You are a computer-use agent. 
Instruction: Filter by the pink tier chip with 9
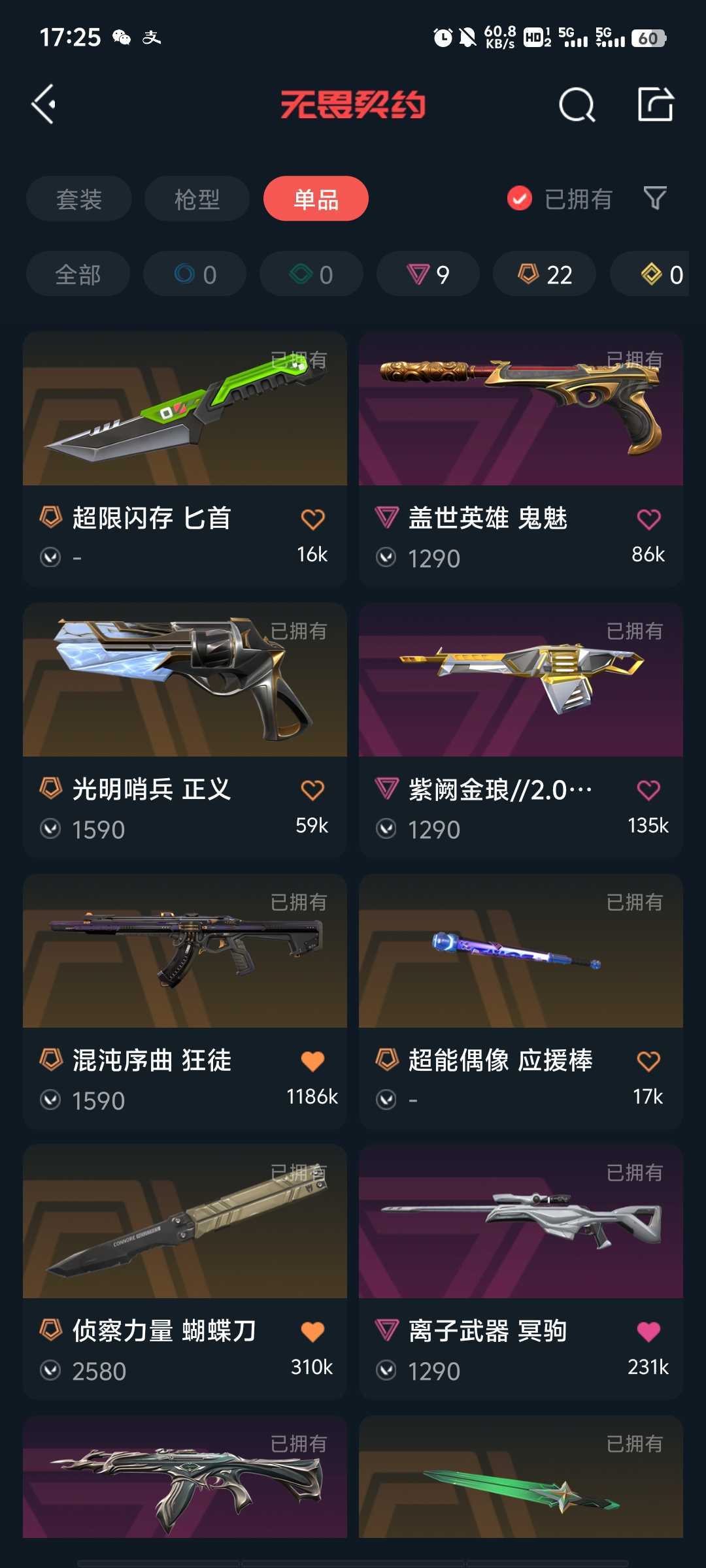pos(428,274)
